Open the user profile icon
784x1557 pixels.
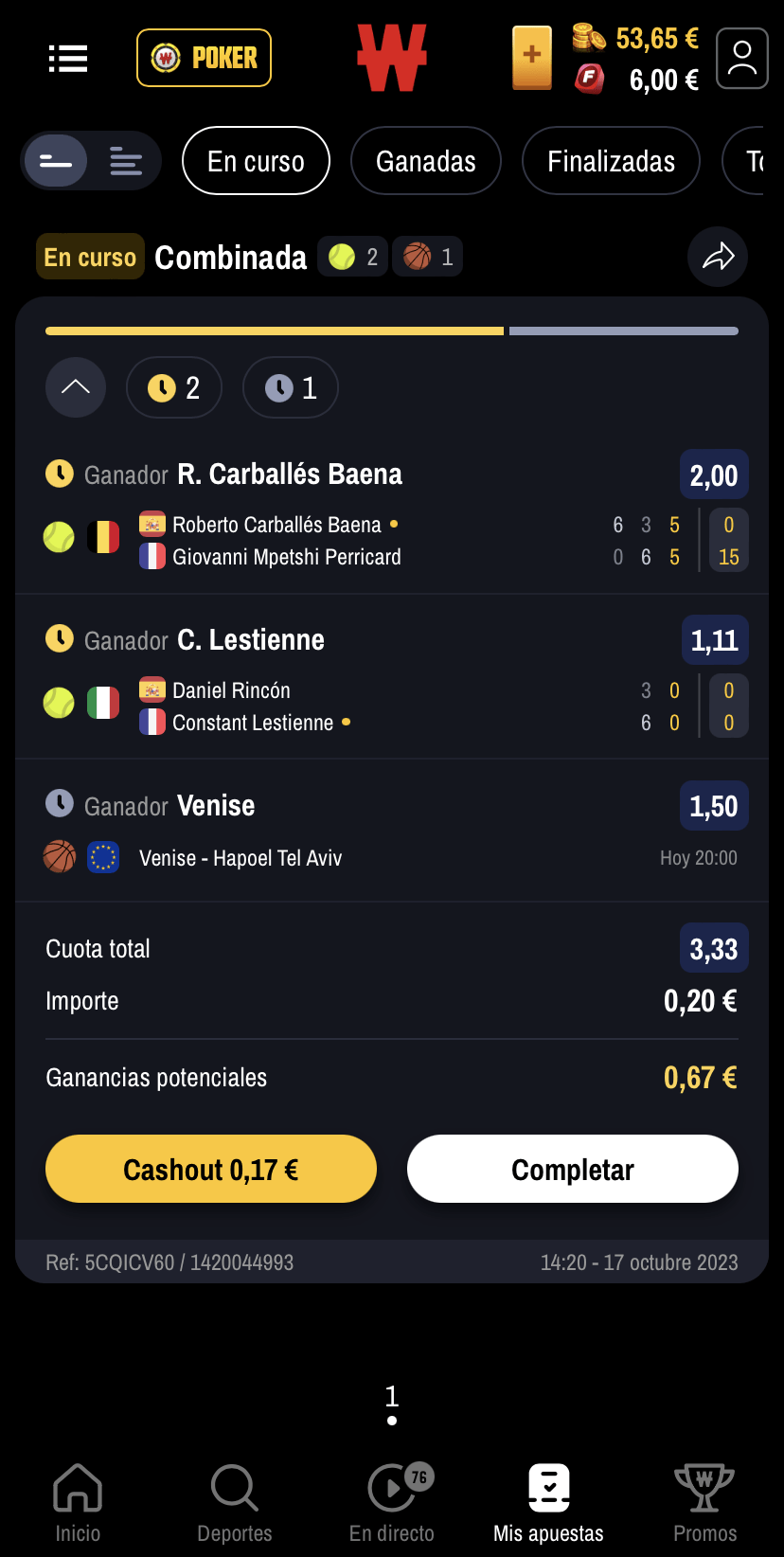click(x=742, y=59)
